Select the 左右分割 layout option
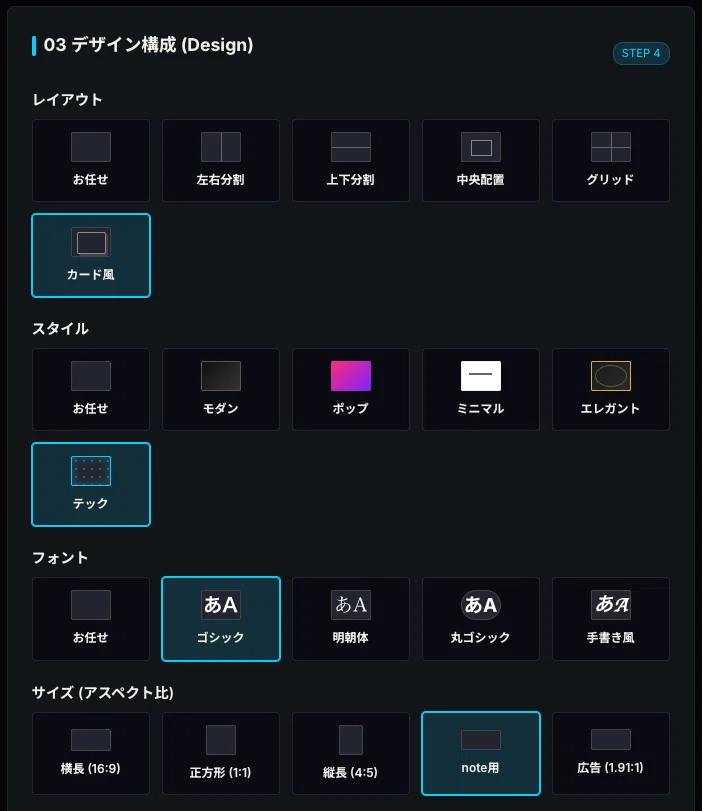 [x=221, y=160]
